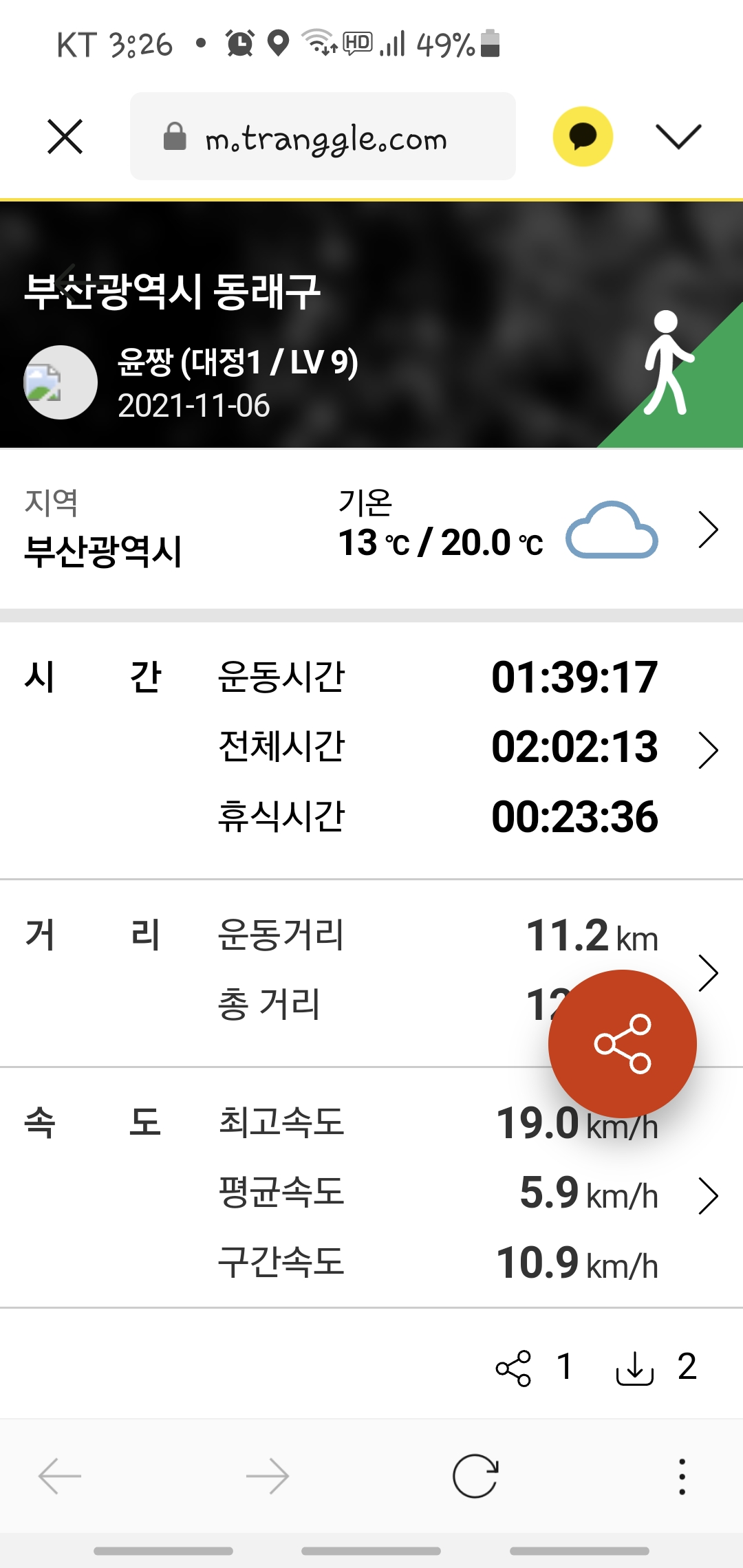This screenshot has width=743, height=1568.
Task: Open the 시간 section details
Action: pyautogui.click(x=708, y=750)
